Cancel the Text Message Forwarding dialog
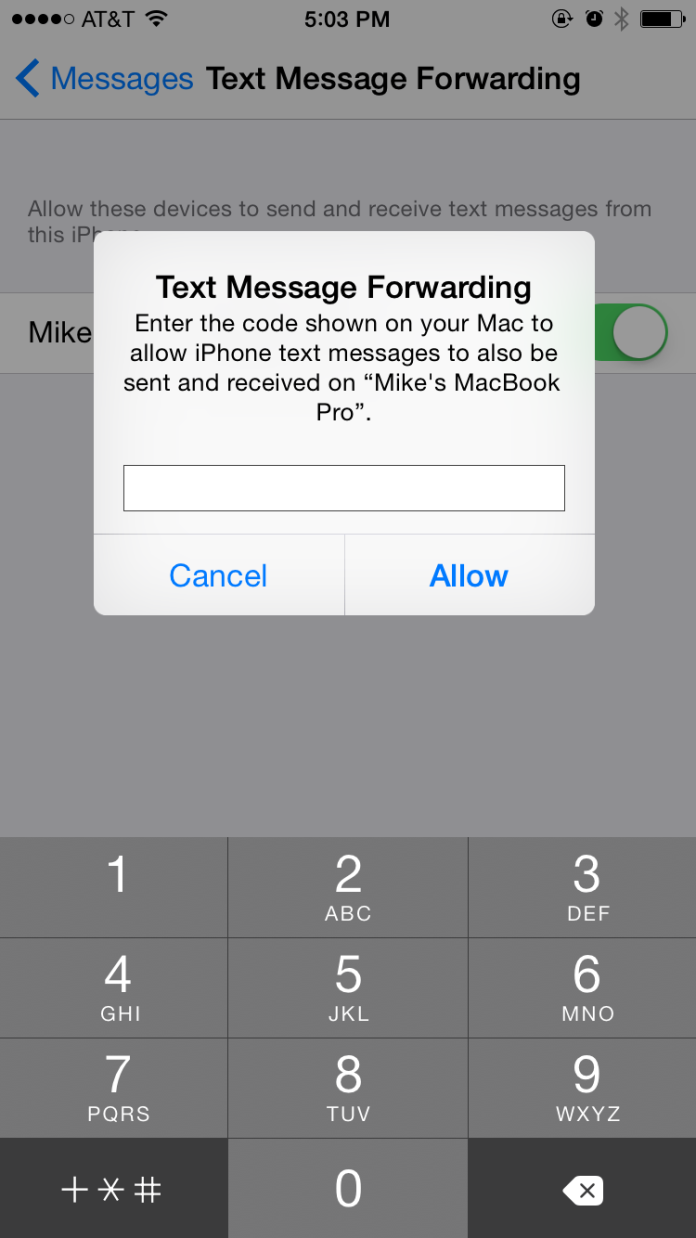This screenshot has width=696, height=1238. click(218, 576)
